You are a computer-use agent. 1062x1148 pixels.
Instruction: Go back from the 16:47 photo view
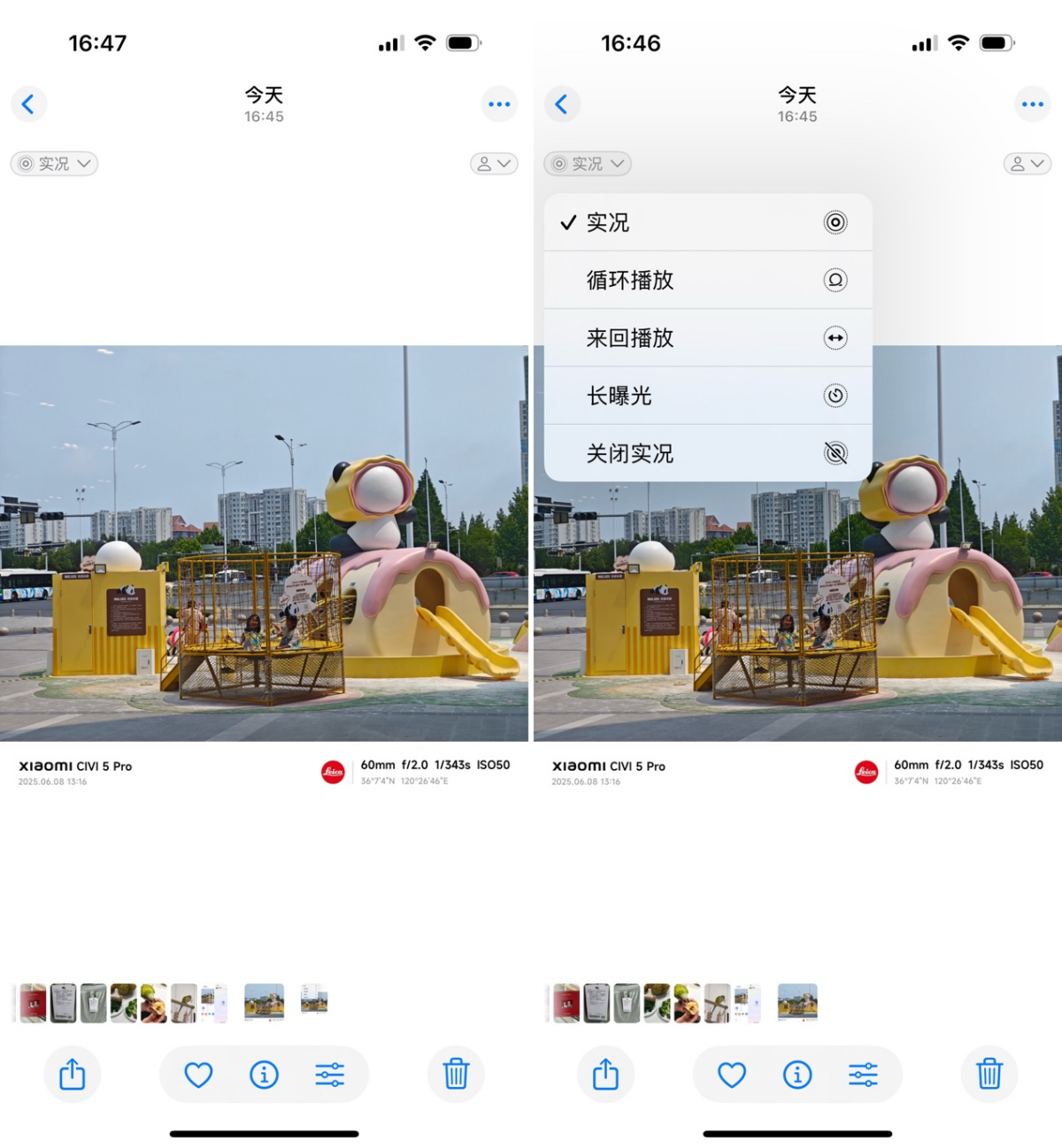pos(28,104)
